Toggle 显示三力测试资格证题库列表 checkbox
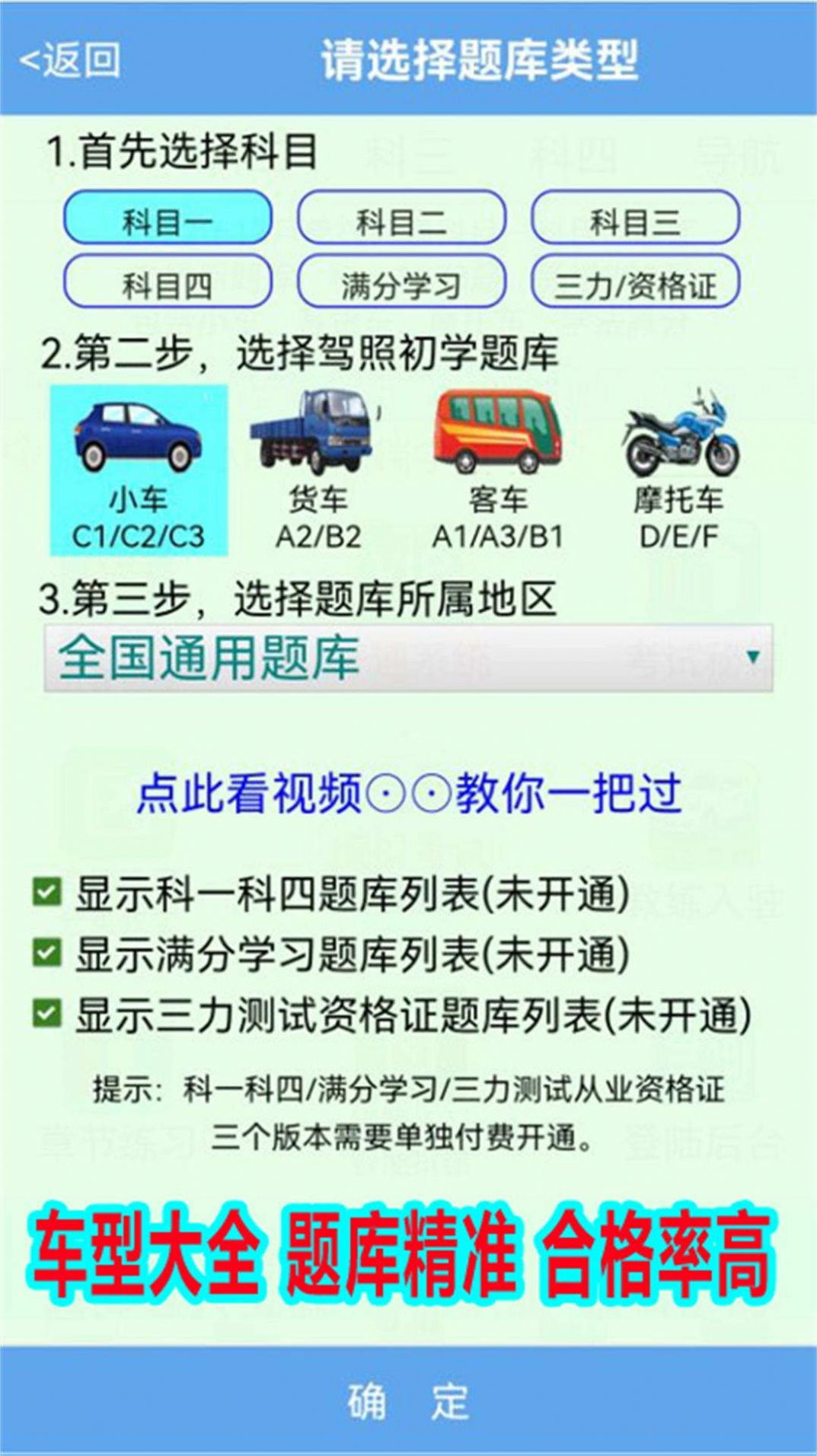Image resolution: width=817 pixels, height=1456 pixels. coord(47,1014)
